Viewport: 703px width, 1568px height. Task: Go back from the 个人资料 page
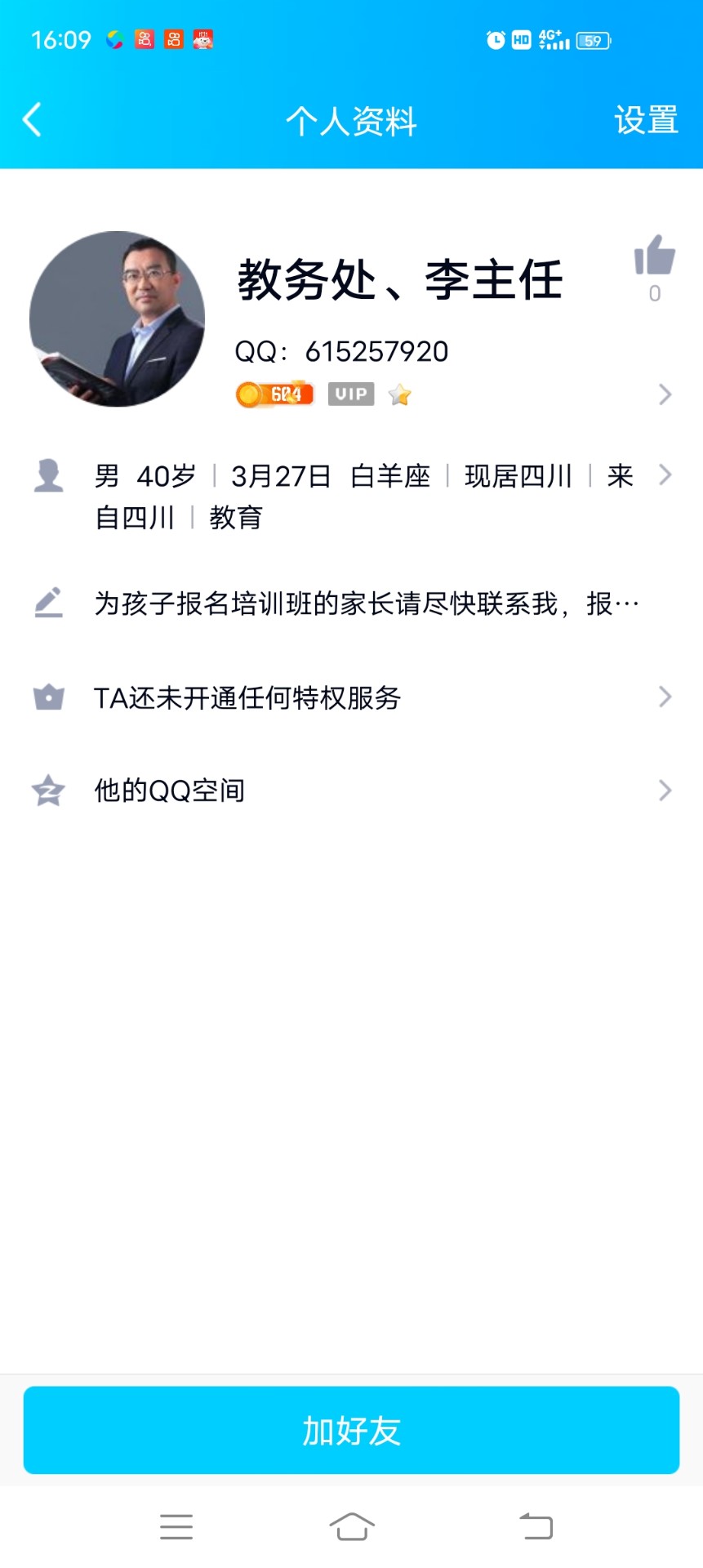[x=33, y=120]
